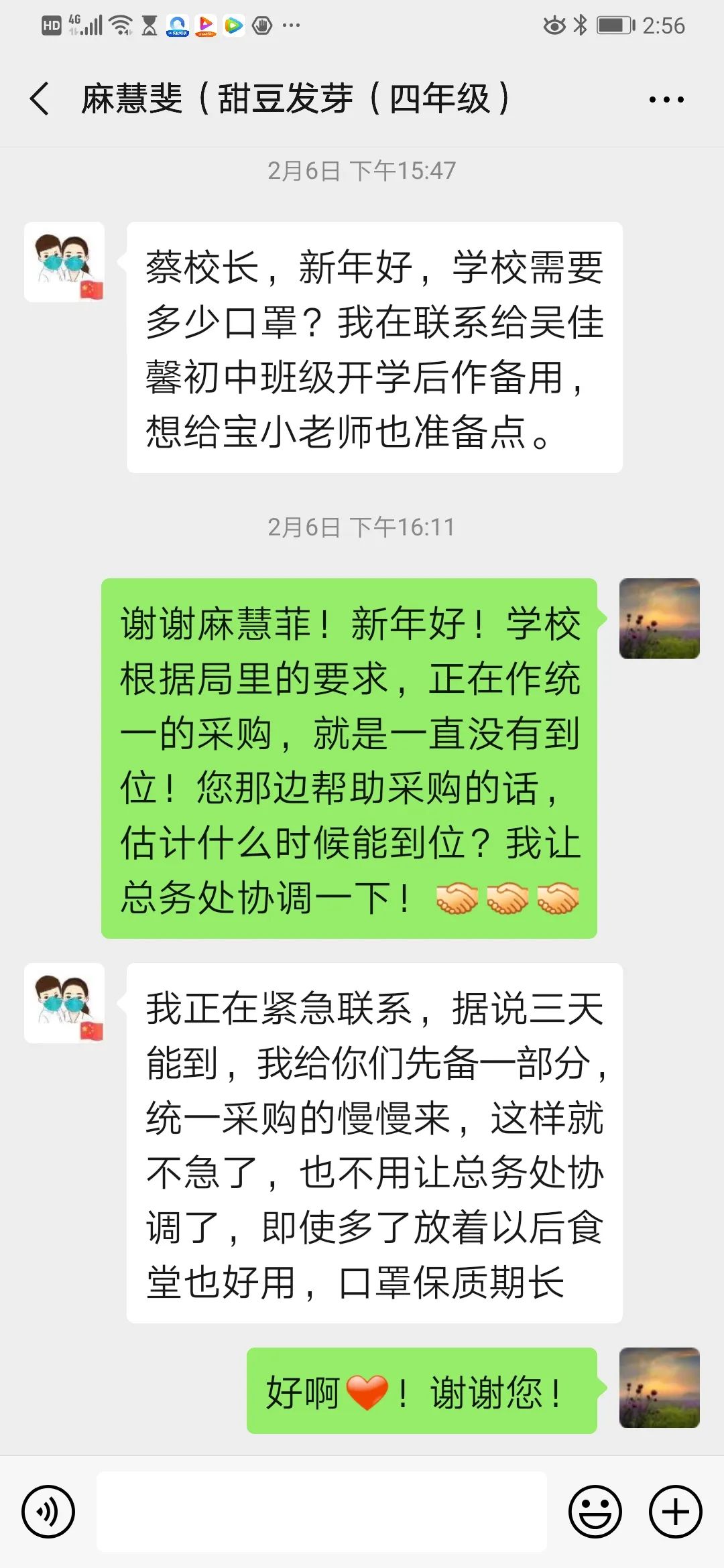The image size is (724, 1568).
Task: Open sender's avatar beside the 蔡校长，新年好 message
Action: pyautogui.click(x=64, y=262)
